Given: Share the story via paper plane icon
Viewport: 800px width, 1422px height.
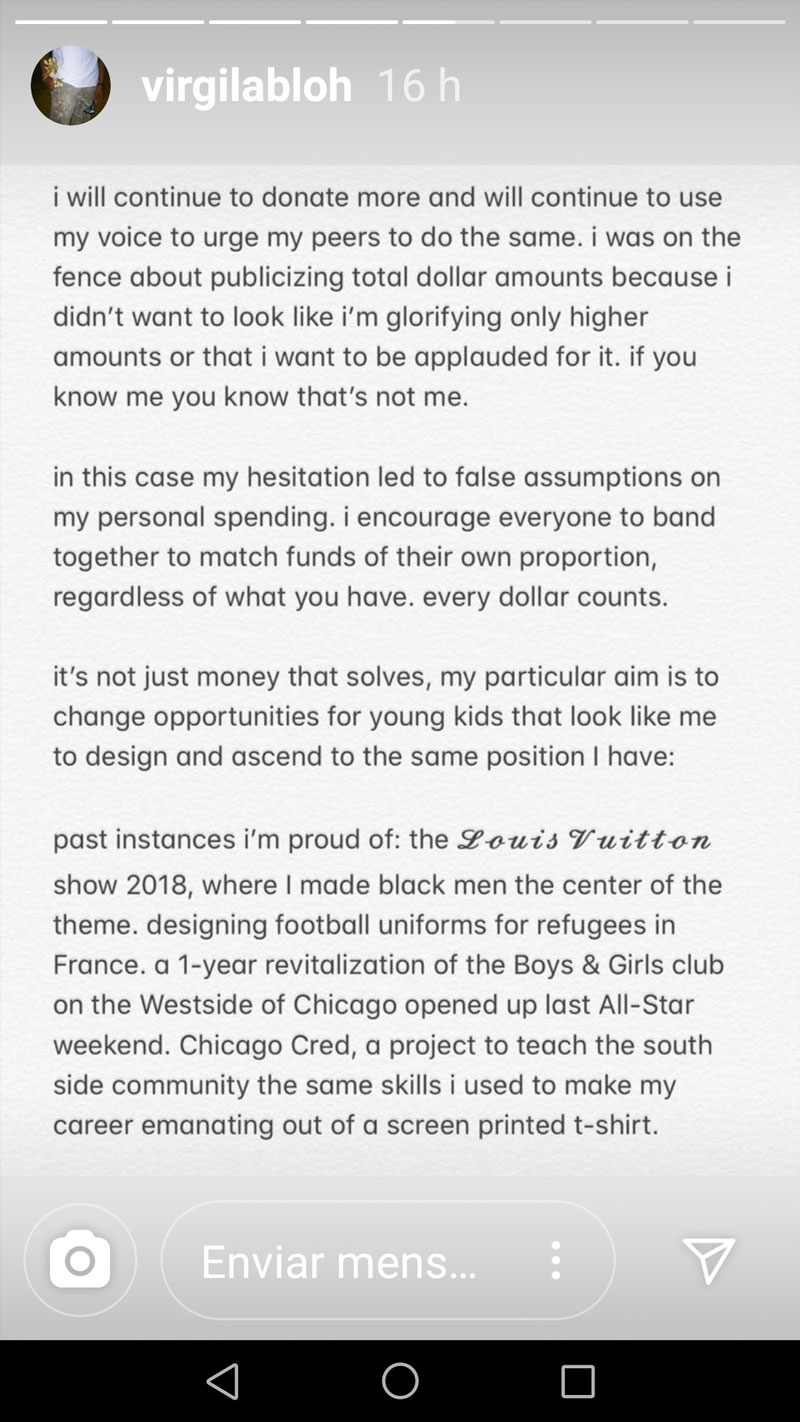Looking at the screenshot, I should [708, 1260].
